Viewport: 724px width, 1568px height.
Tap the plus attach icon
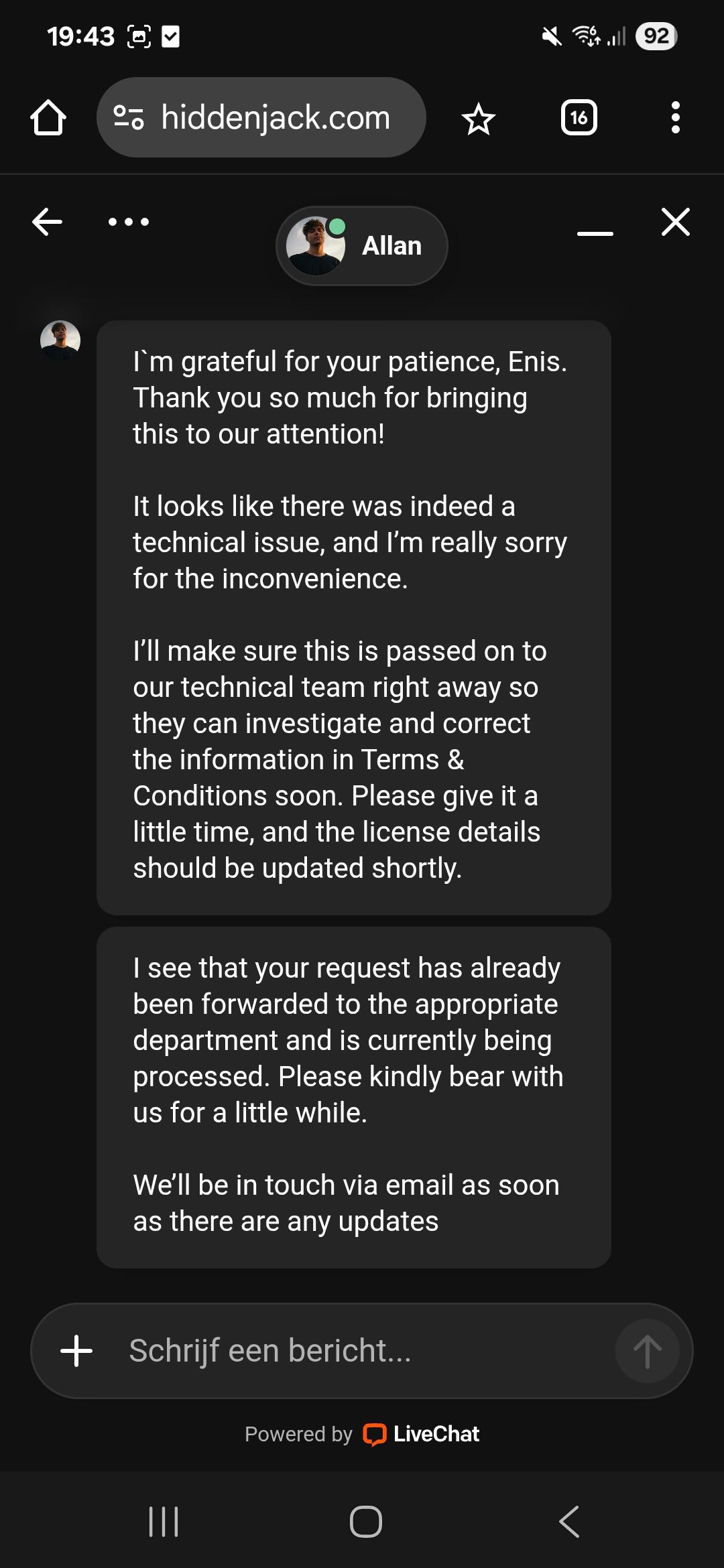click(x=76, y=1351)
